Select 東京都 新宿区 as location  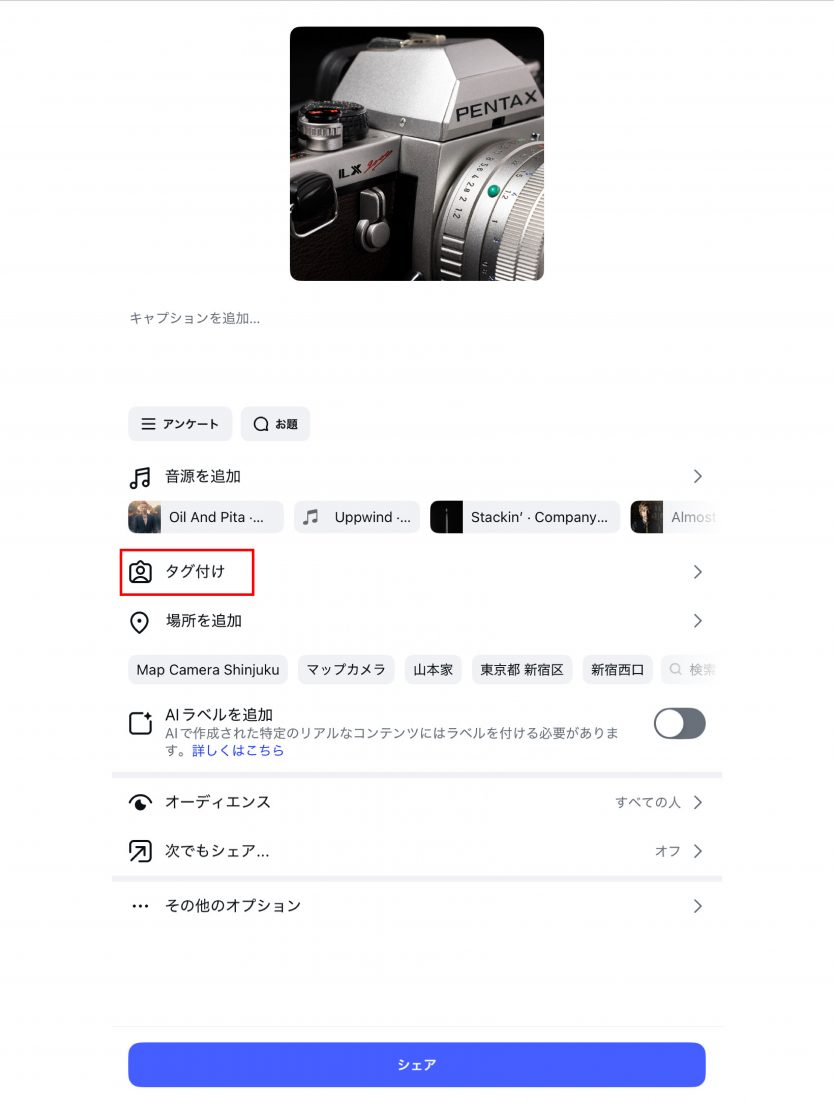click(522, 670)
